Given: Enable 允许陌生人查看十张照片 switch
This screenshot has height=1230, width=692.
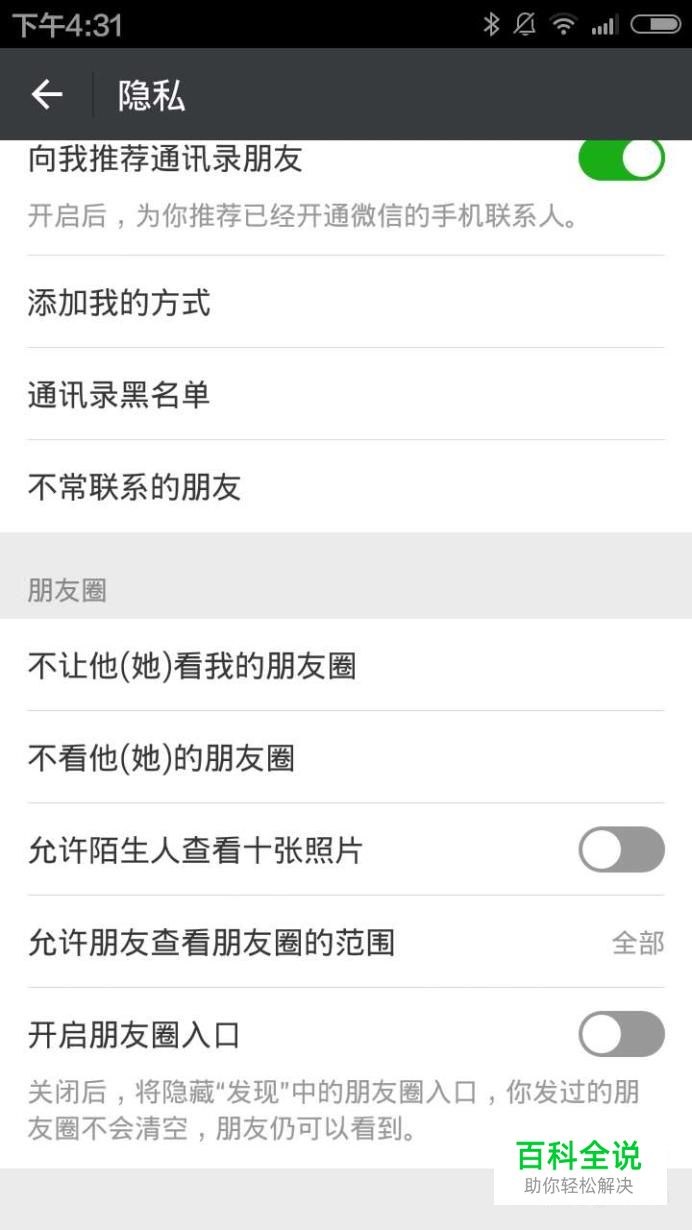Looking at the screenshot, I should [x=621, y=850].
